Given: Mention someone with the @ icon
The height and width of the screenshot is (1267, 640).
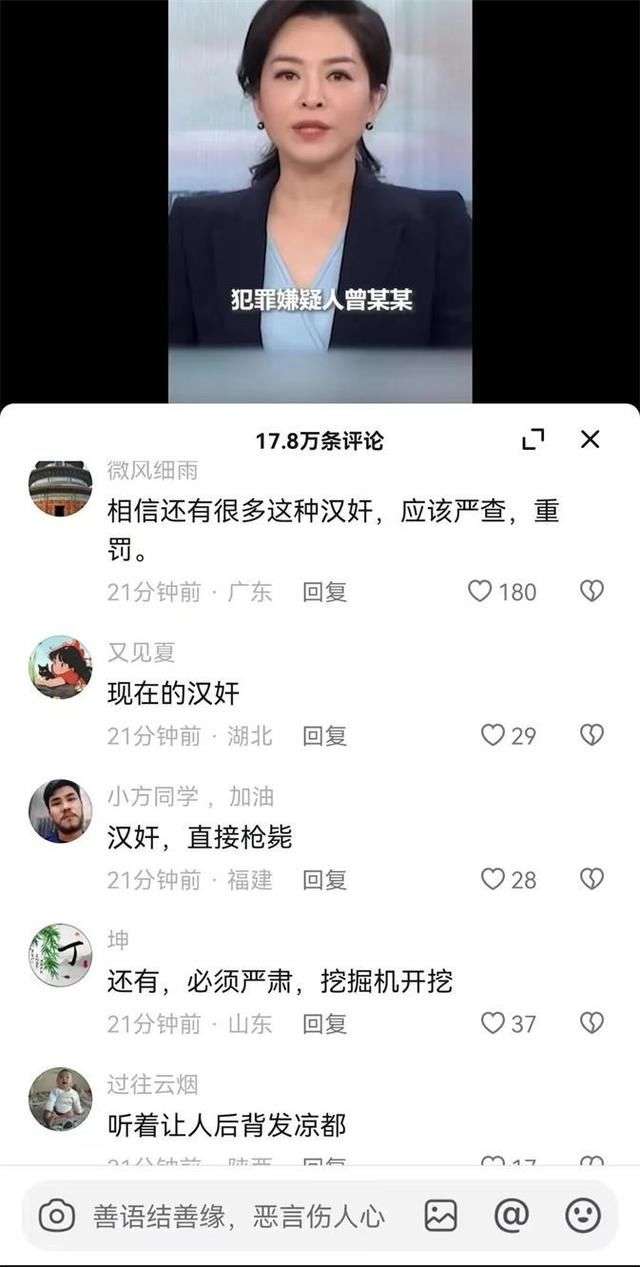Looking at the screenshot, I should tap(511, 1216).
